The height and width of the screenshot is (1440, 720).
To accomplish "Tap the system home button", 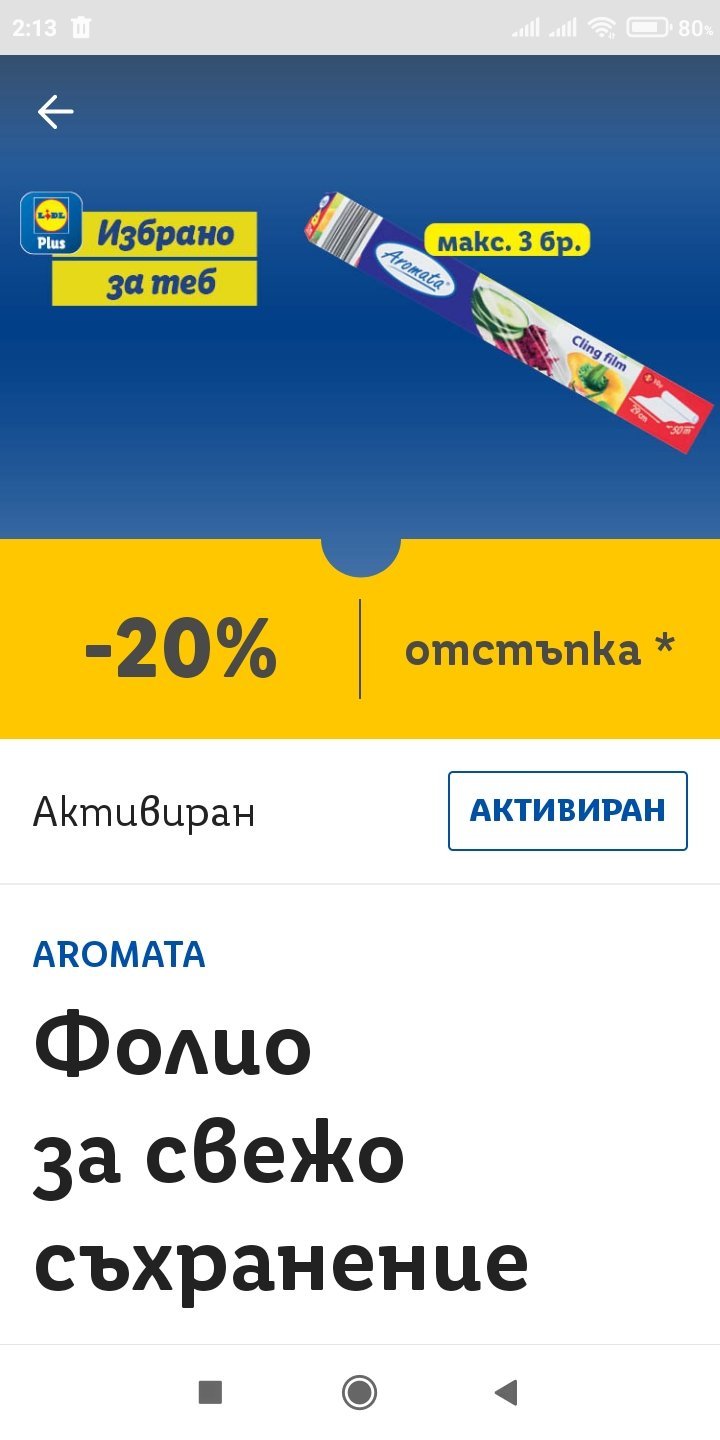I will click(x=359, y=1392).
